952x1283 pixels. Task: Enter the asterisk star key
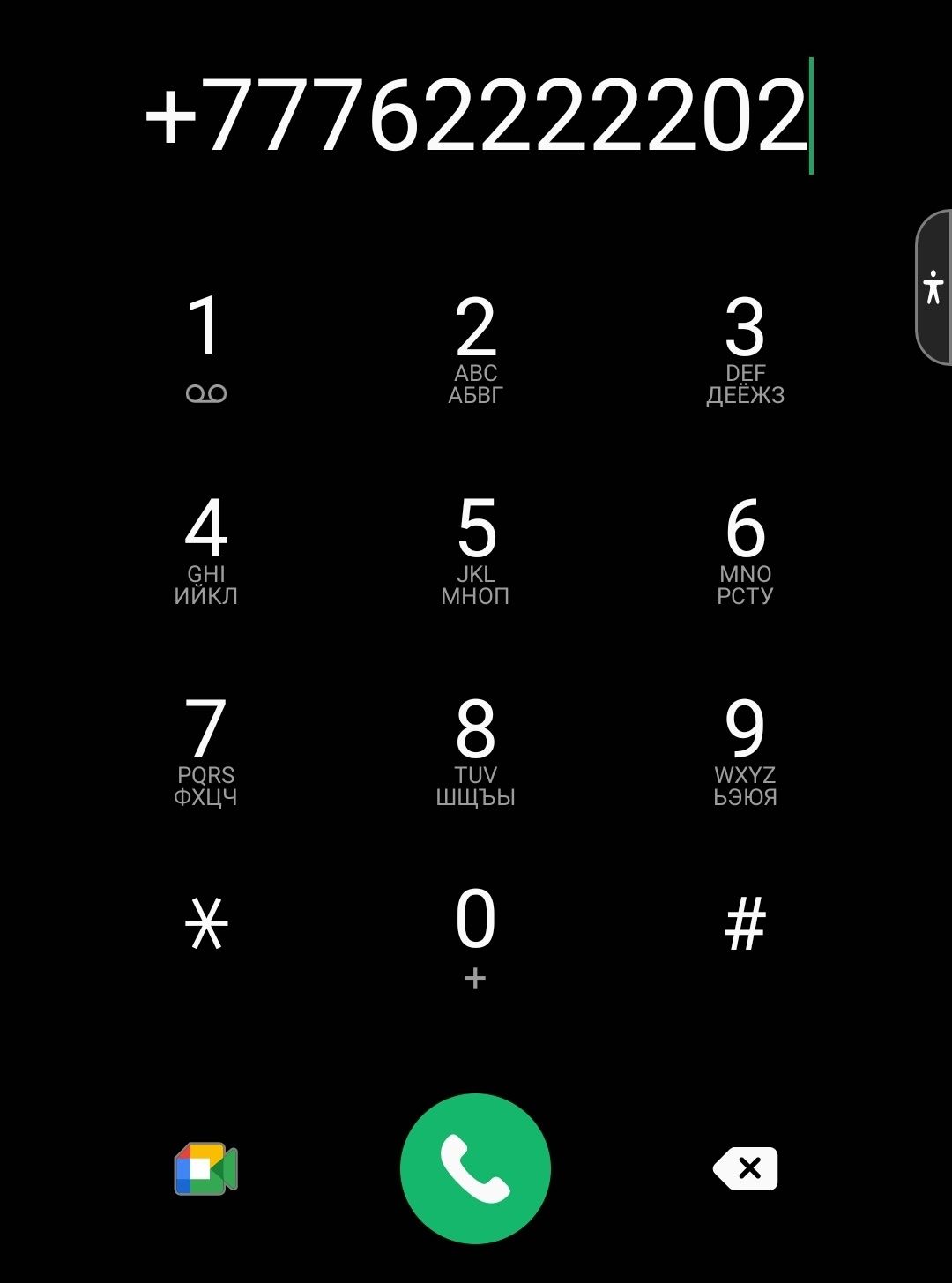[x=206, y=924]
